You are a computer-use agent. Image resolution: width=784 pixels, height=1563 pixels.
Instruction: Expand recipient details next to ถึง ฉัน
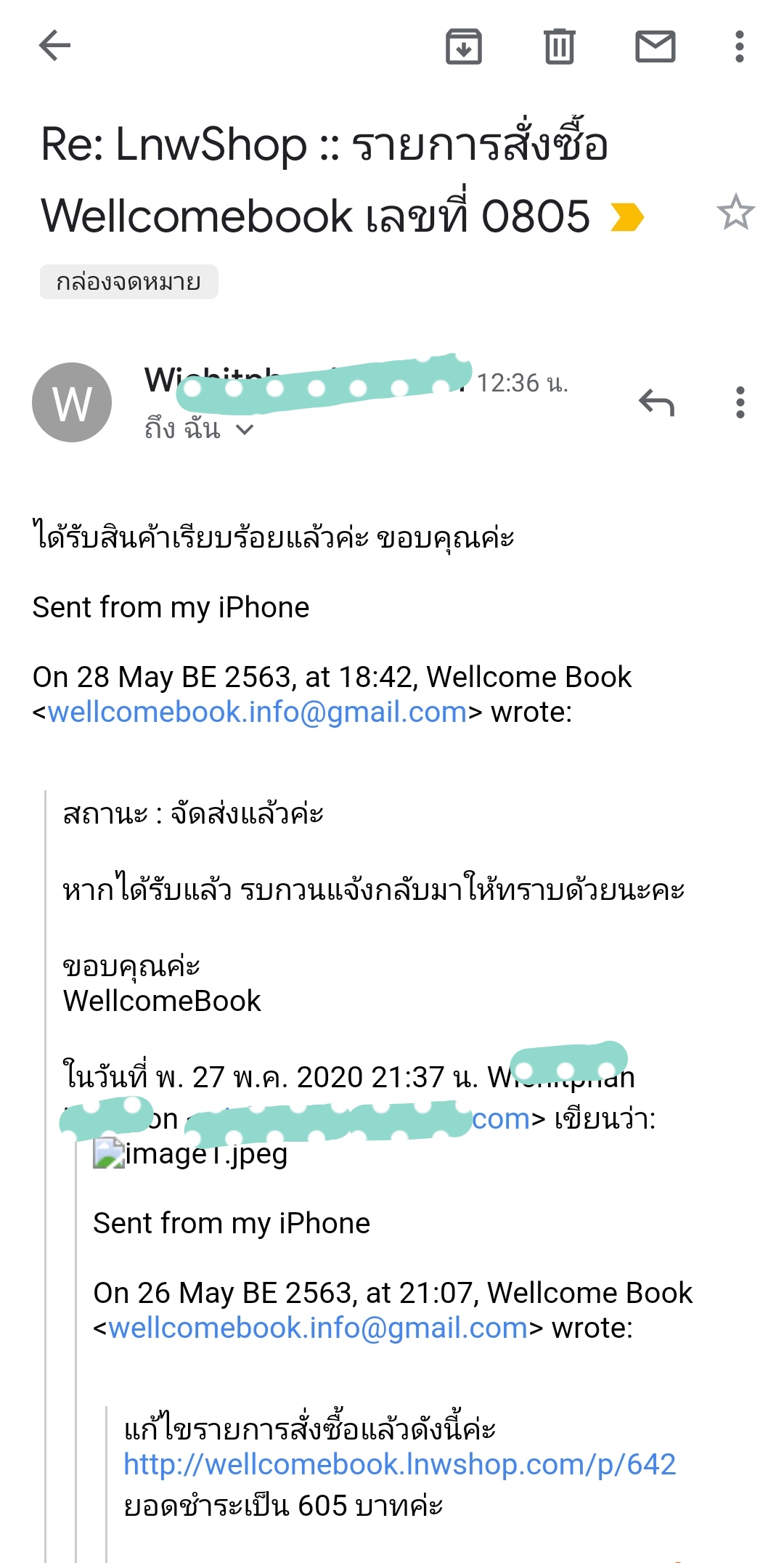[245, 430]
